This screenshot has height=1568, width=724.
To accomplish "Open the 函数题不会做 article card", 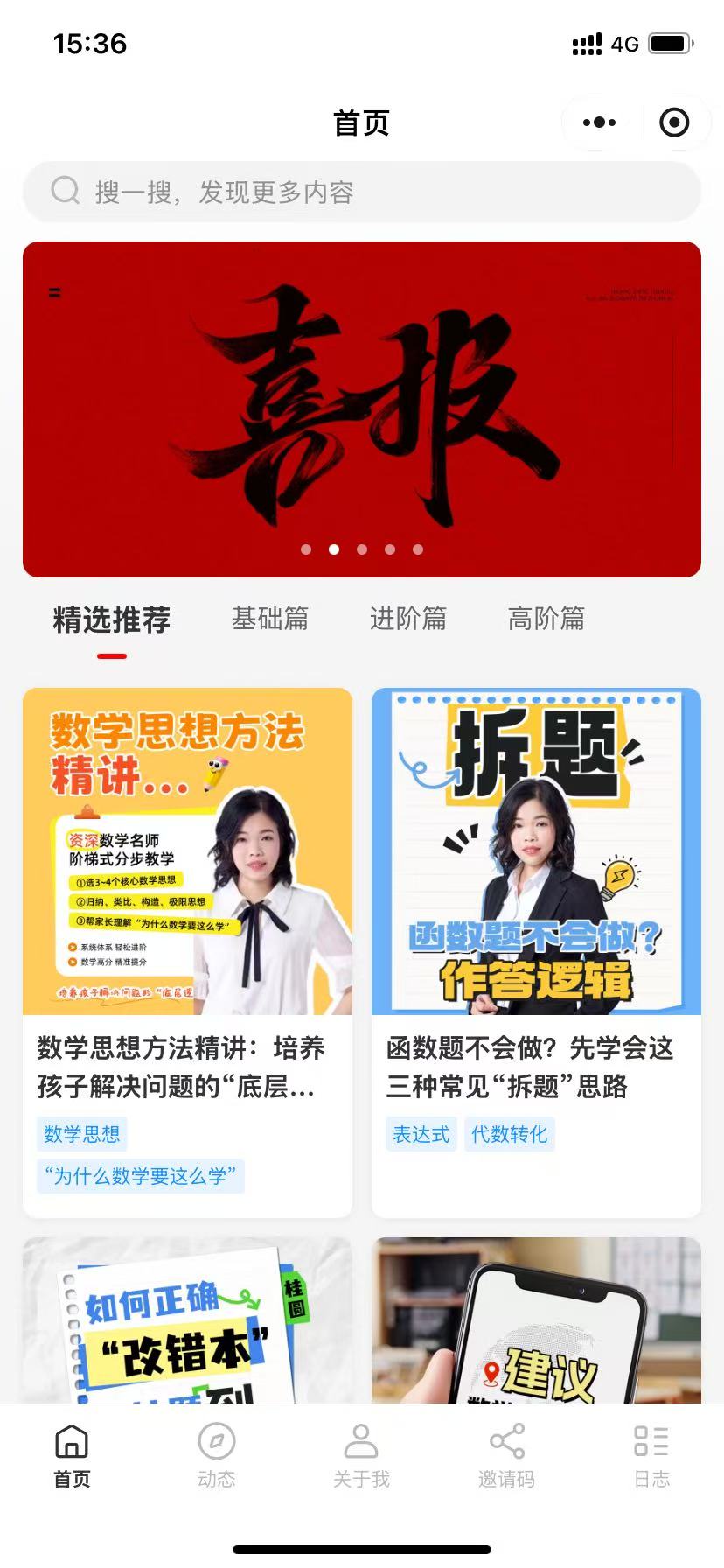I will click(536, 875).
